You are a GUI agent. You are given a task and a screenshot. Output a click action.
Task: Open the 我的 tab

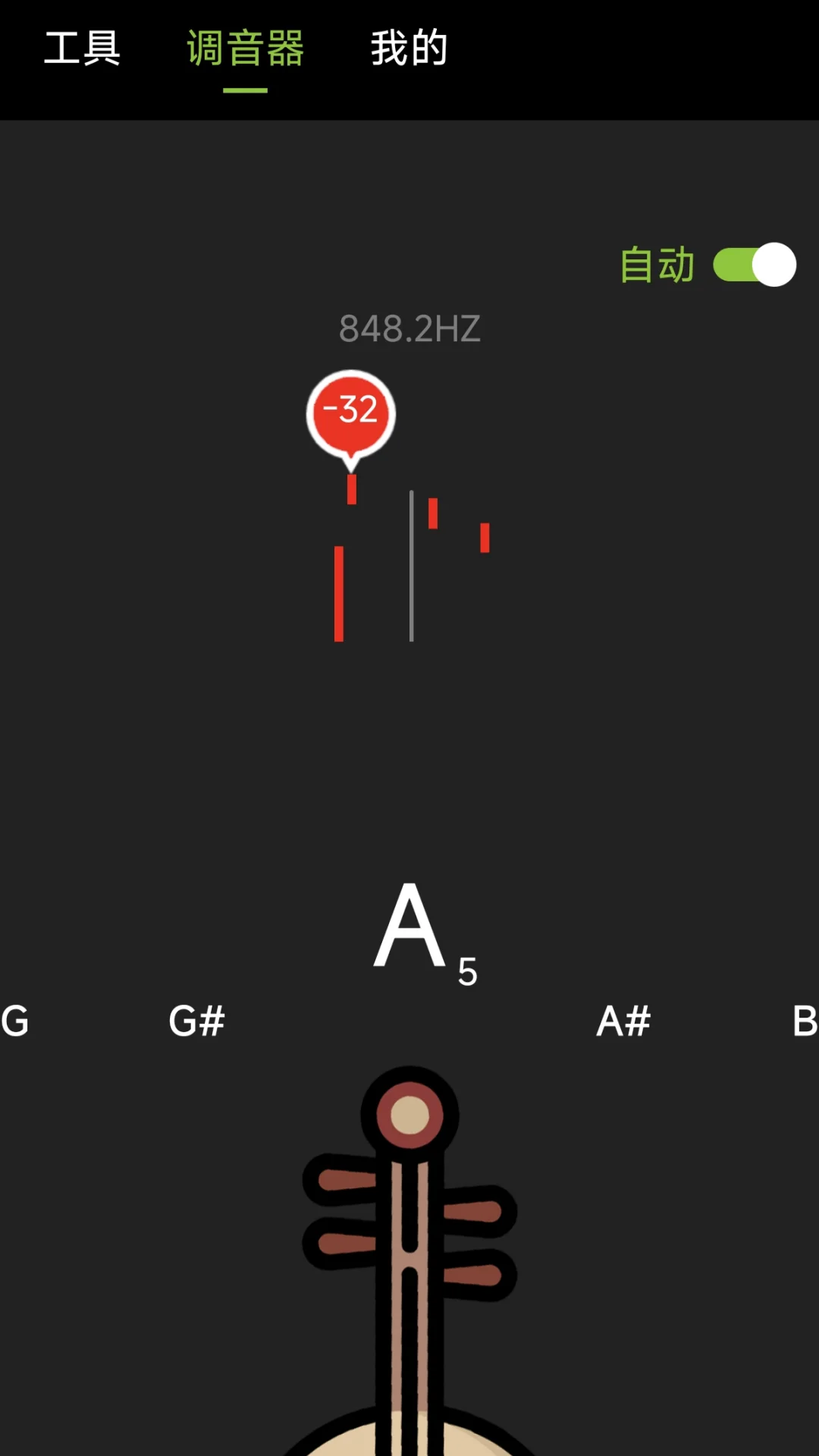408,48
